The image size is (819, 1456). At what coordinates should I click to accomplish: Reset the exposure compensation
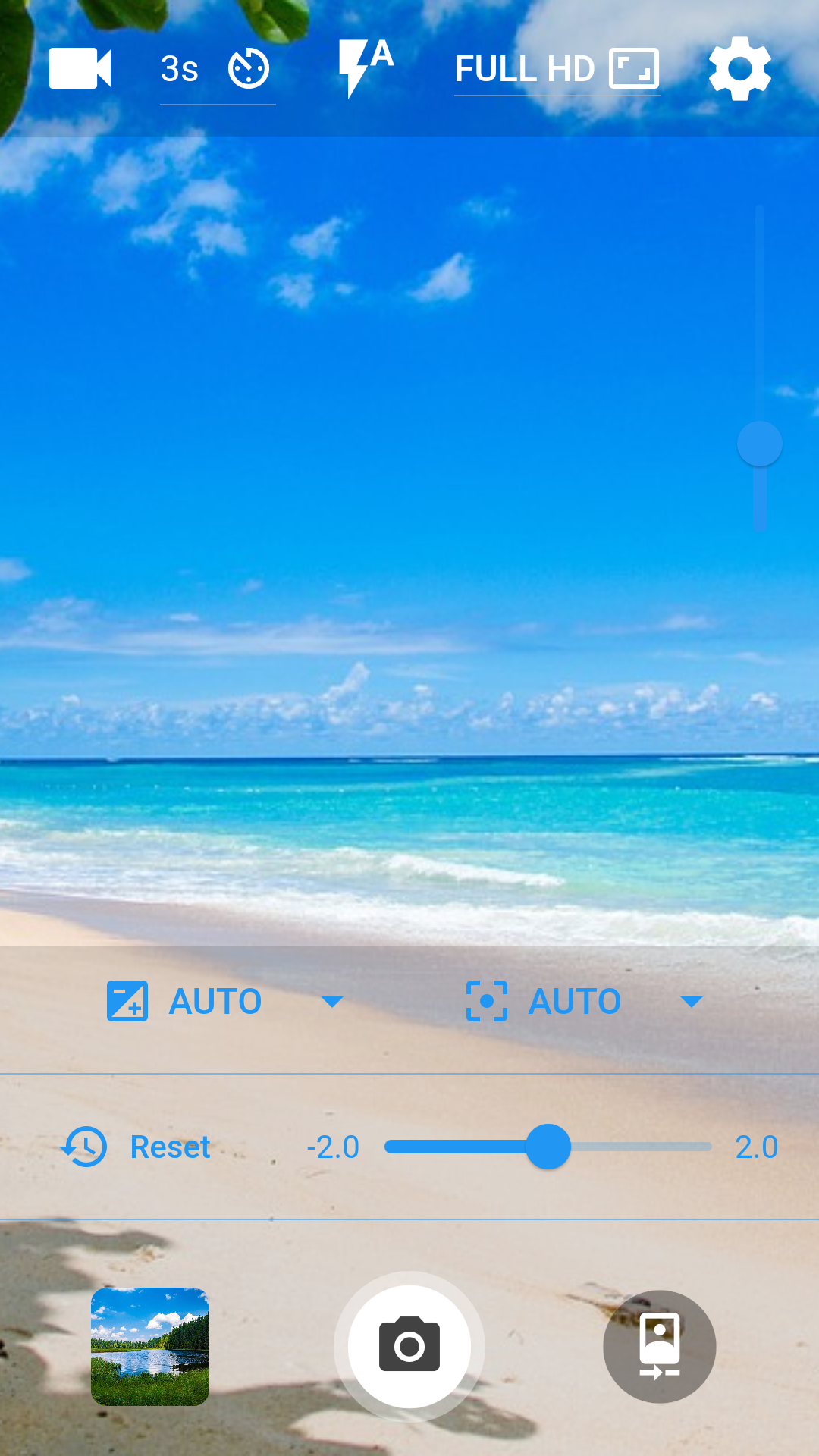136,1147
